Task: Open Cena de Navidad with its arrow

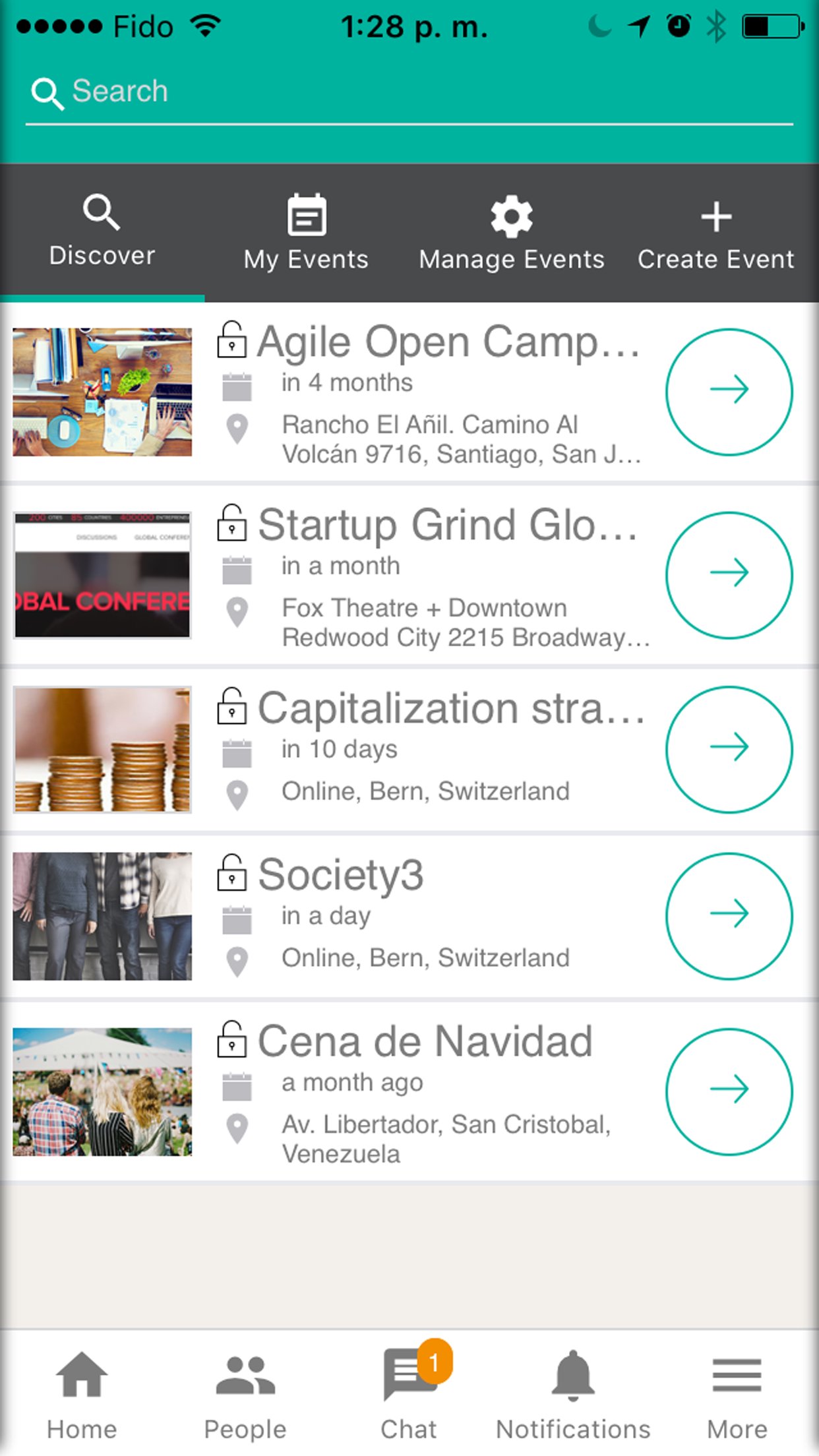Action: 729,1091
